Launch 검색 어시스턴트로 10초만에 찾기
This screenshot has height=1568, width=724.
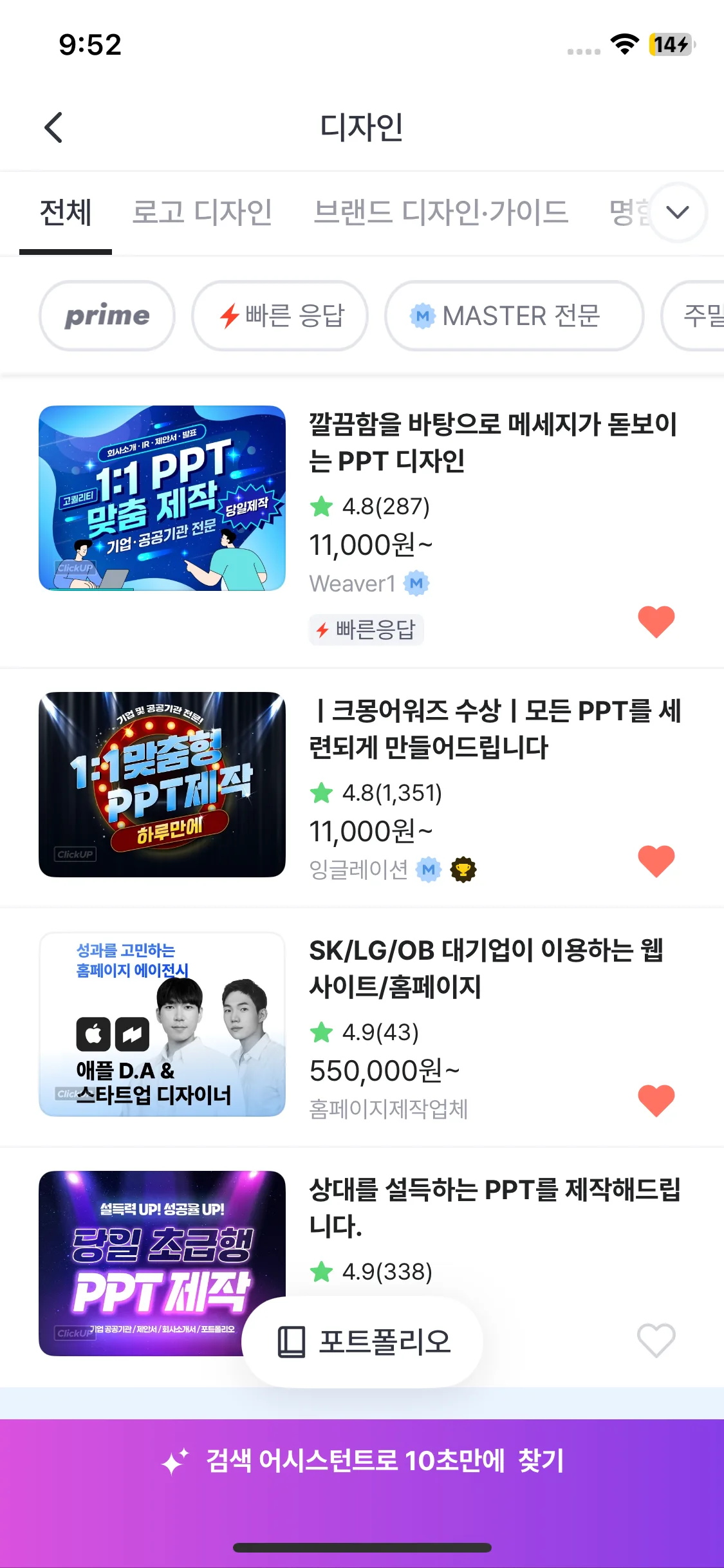pos(362,1461)
